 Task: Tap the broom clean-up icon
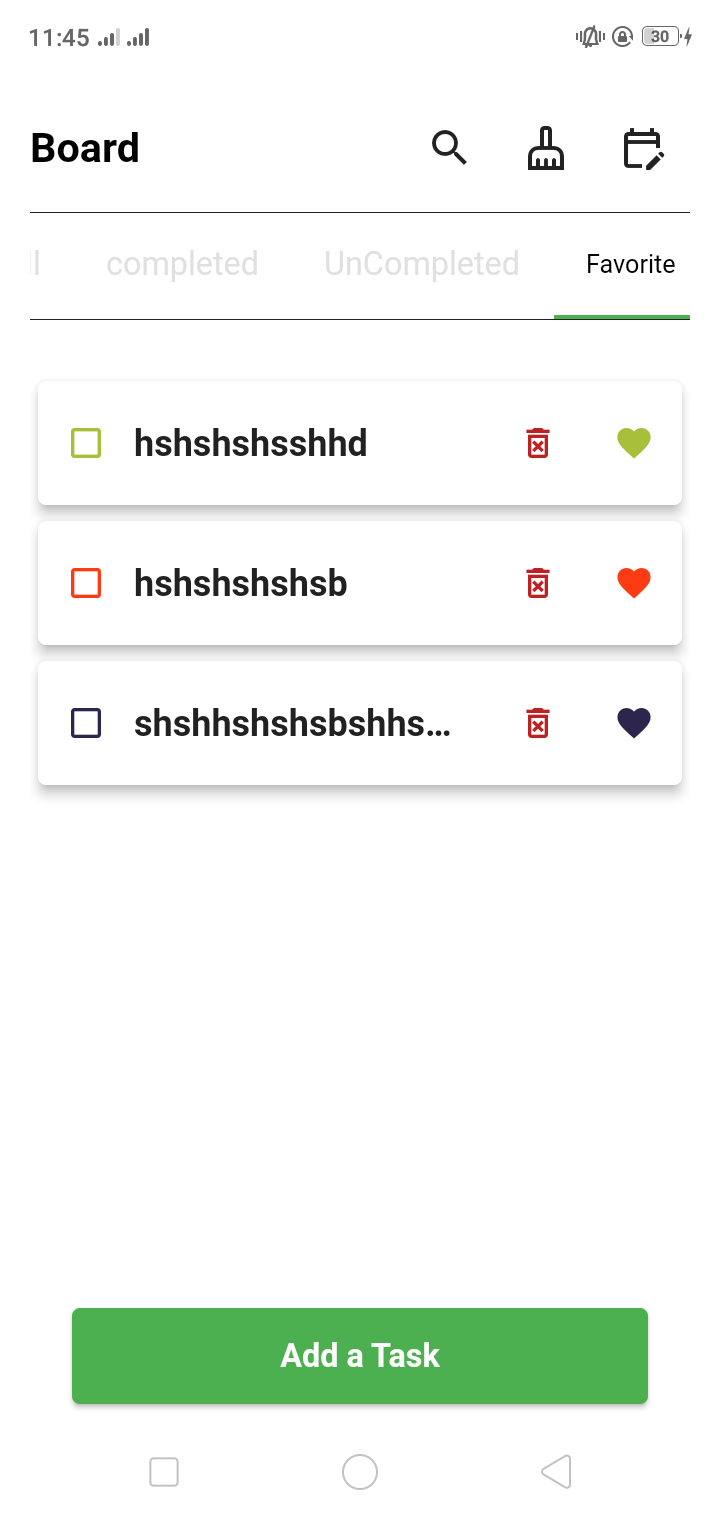546,148
